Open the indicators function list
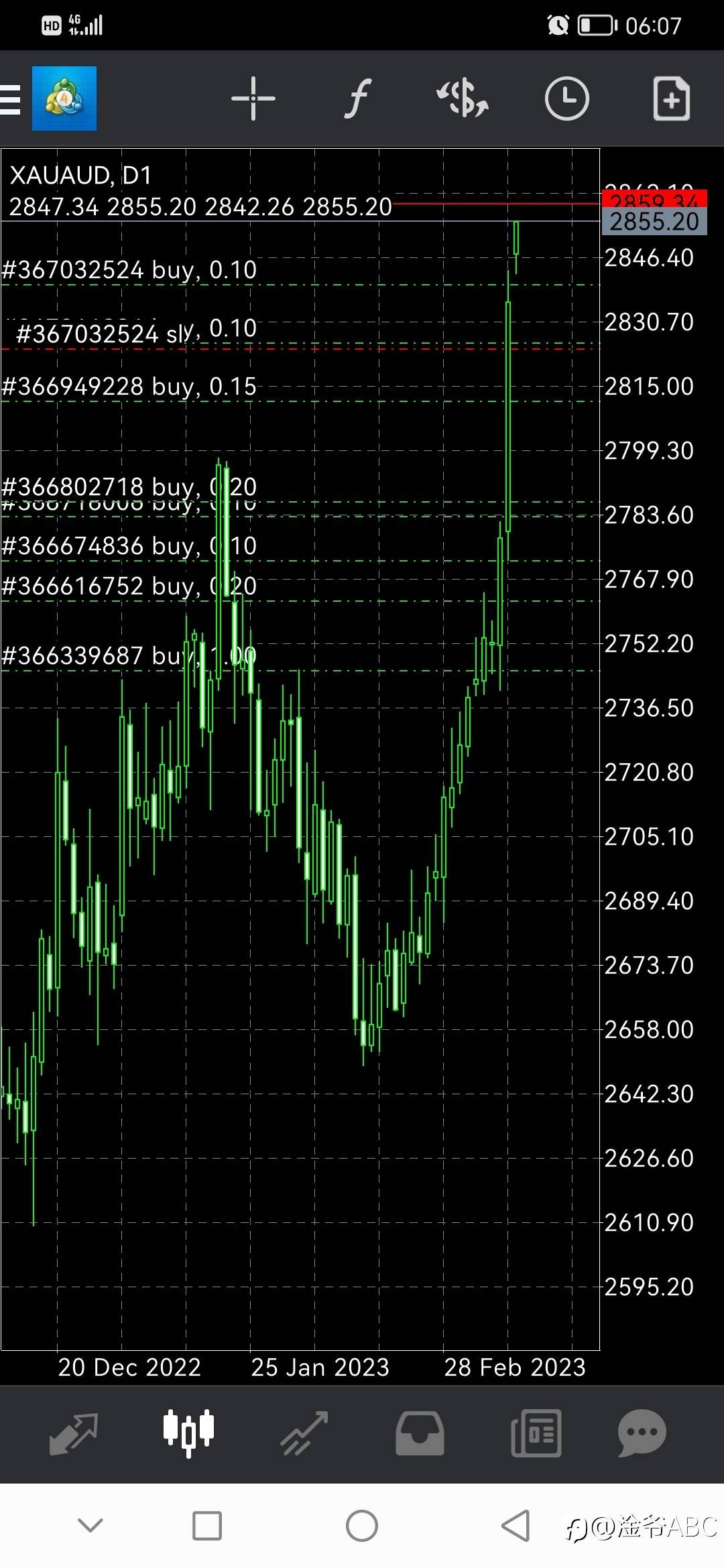 (x=359, y=99)
